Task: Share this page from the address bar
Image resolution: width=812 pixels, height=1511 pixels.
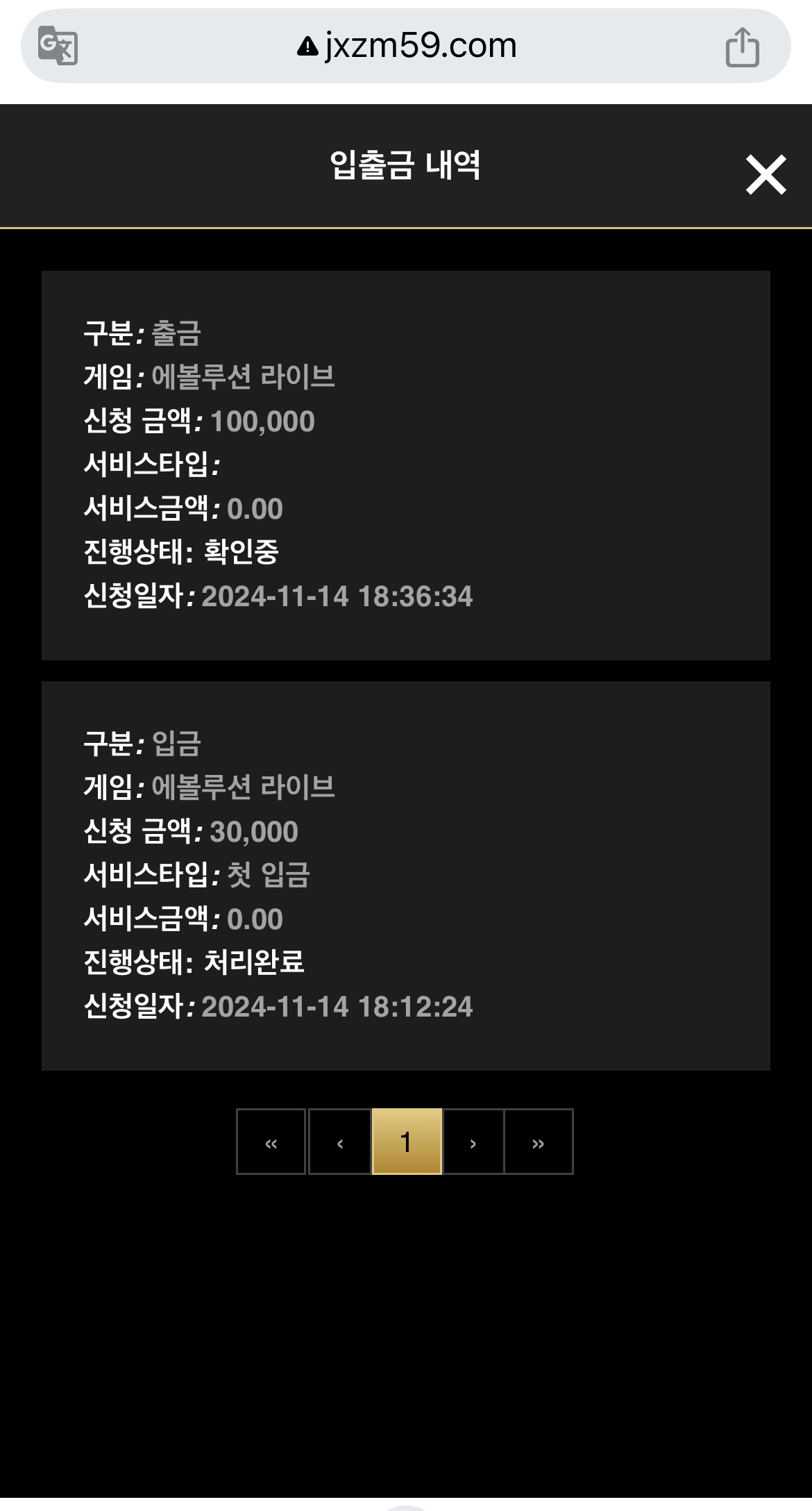Action: [x=742, y=47]
